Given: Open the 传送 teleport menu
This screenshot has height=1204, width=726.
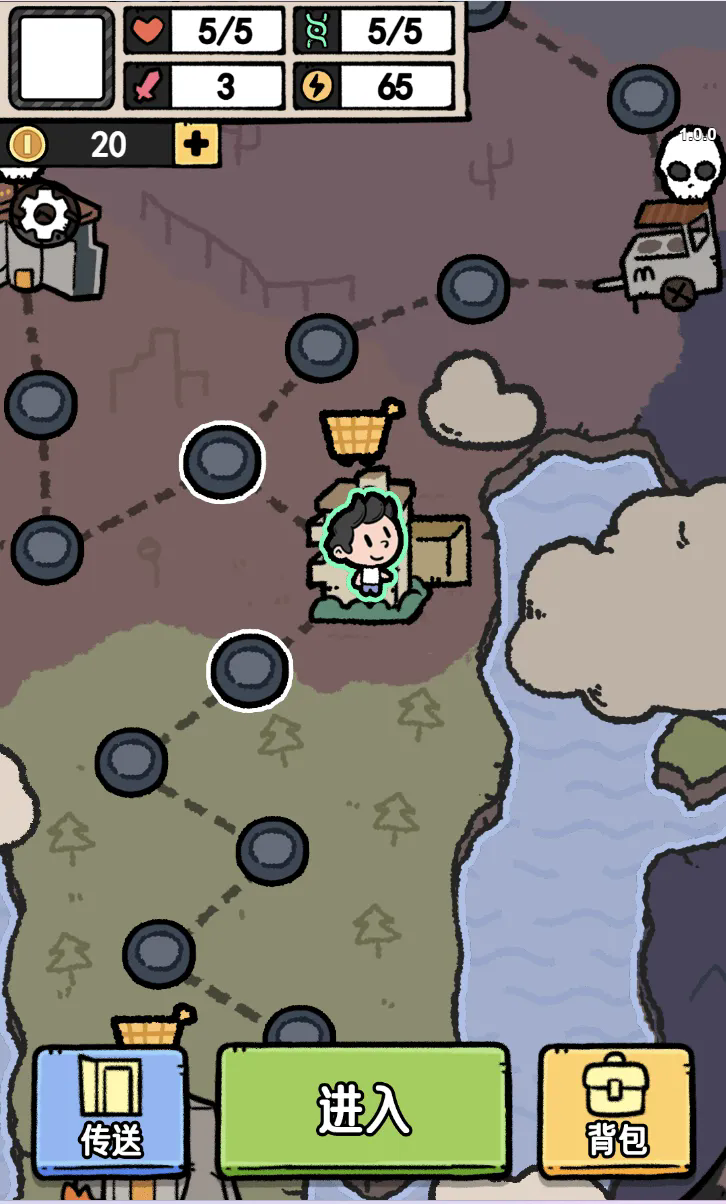Looking at the screenshot, I should click(x=110, y=1110).
